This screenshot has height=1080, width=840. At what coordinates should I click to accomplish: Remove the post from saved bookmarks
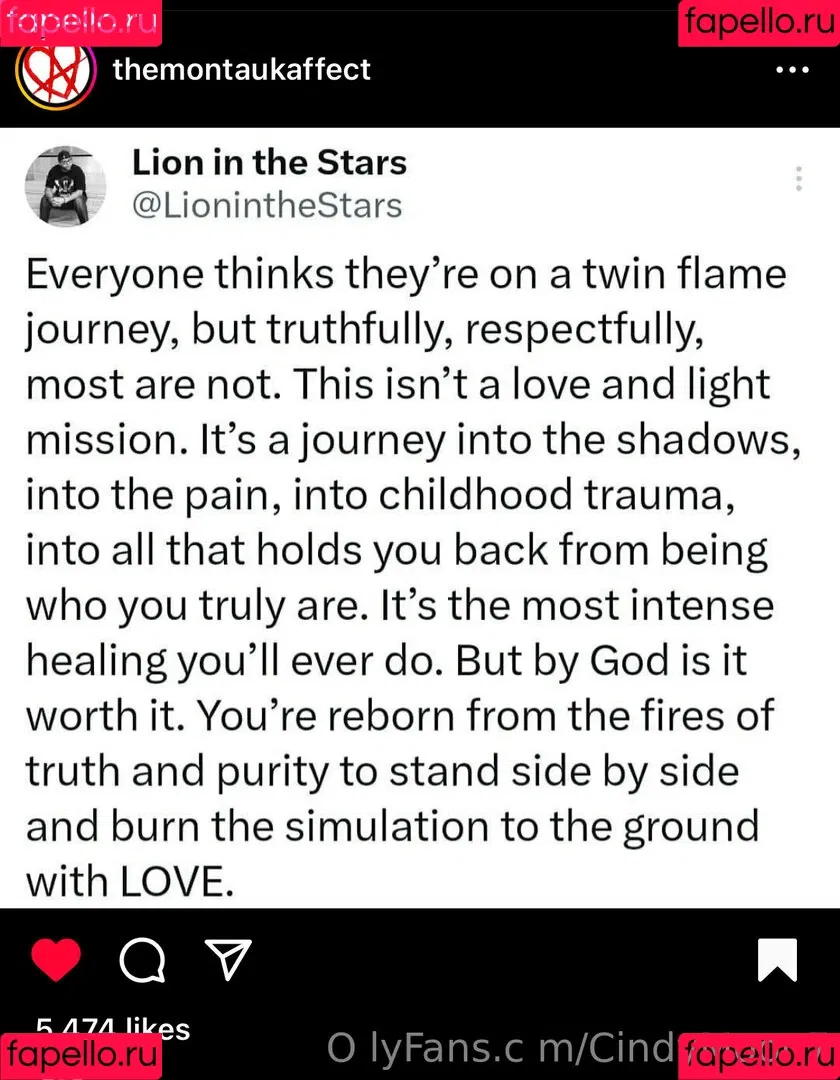777,960
